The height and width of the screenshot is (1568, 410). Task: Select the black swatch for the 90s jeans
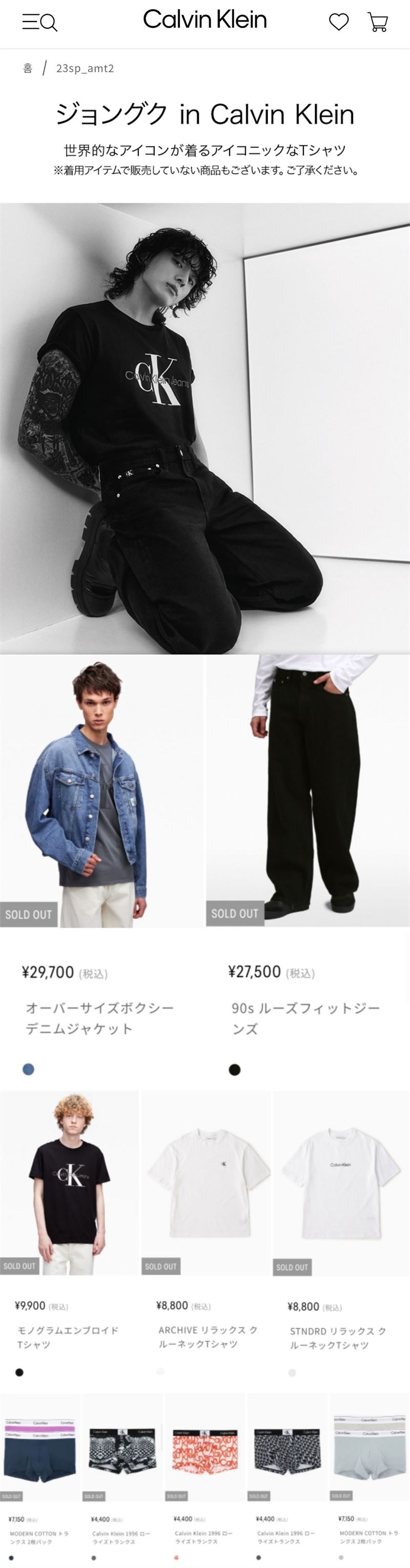click(x=235, y=1069)
